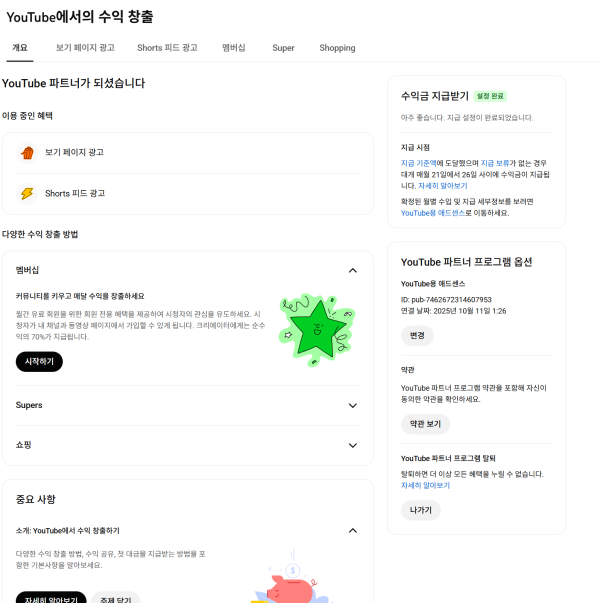Follow the YouTube용 애드센스 link in payment details
600x603 pixels.
pyautogui.click(x=432, y=213)
